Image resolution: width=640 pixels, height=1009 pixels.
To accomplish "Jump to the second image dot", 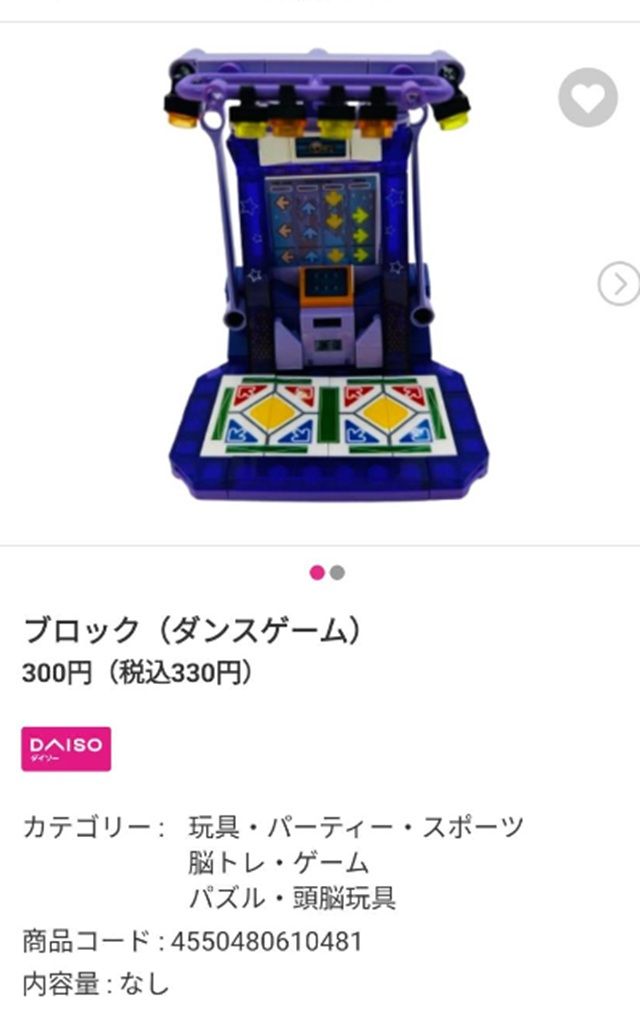I will click(x=338, y=573).
